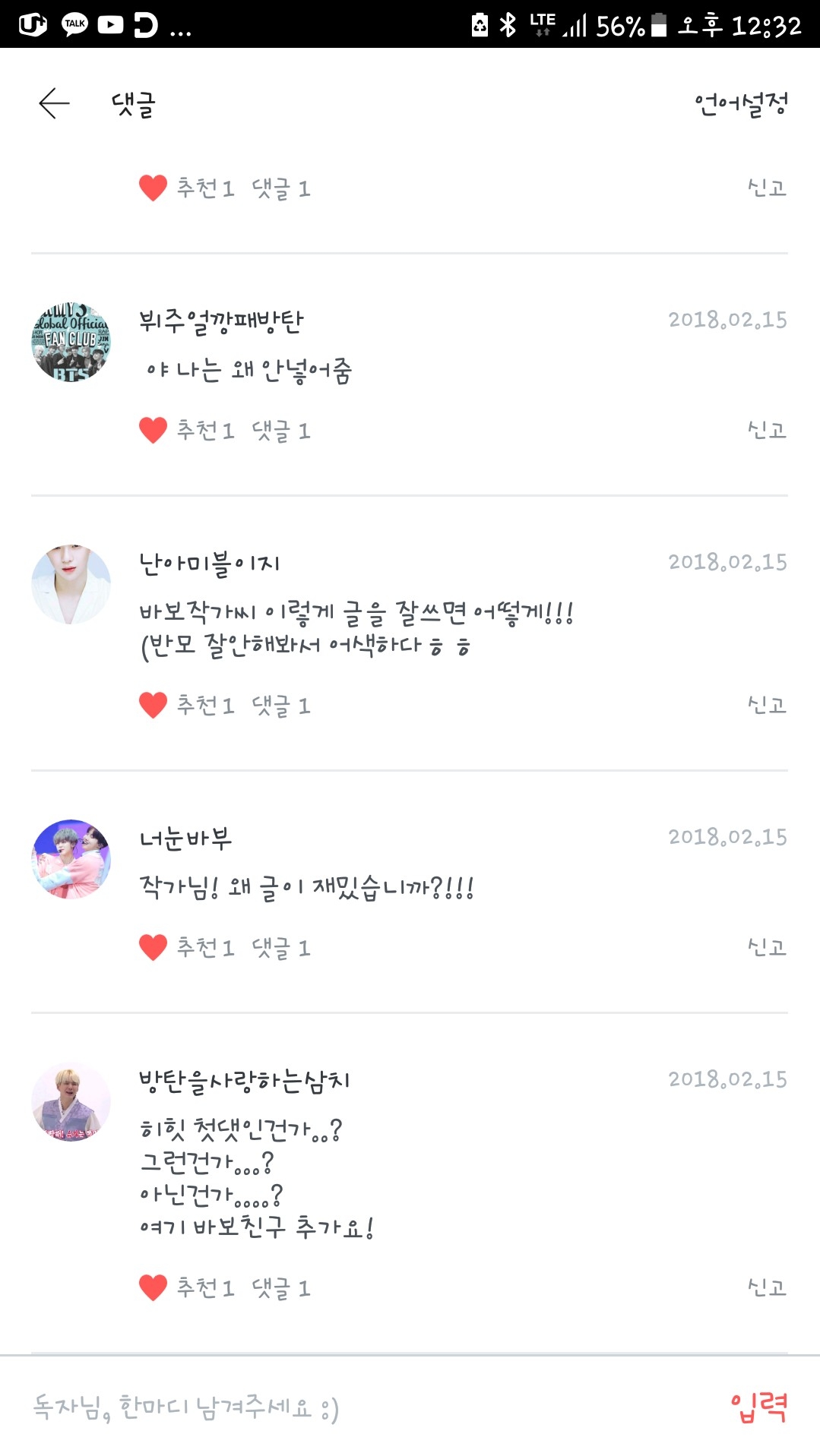
Task: Report 뷔주얼깡패방탄's comment with 신고
Action: (766, 431)
